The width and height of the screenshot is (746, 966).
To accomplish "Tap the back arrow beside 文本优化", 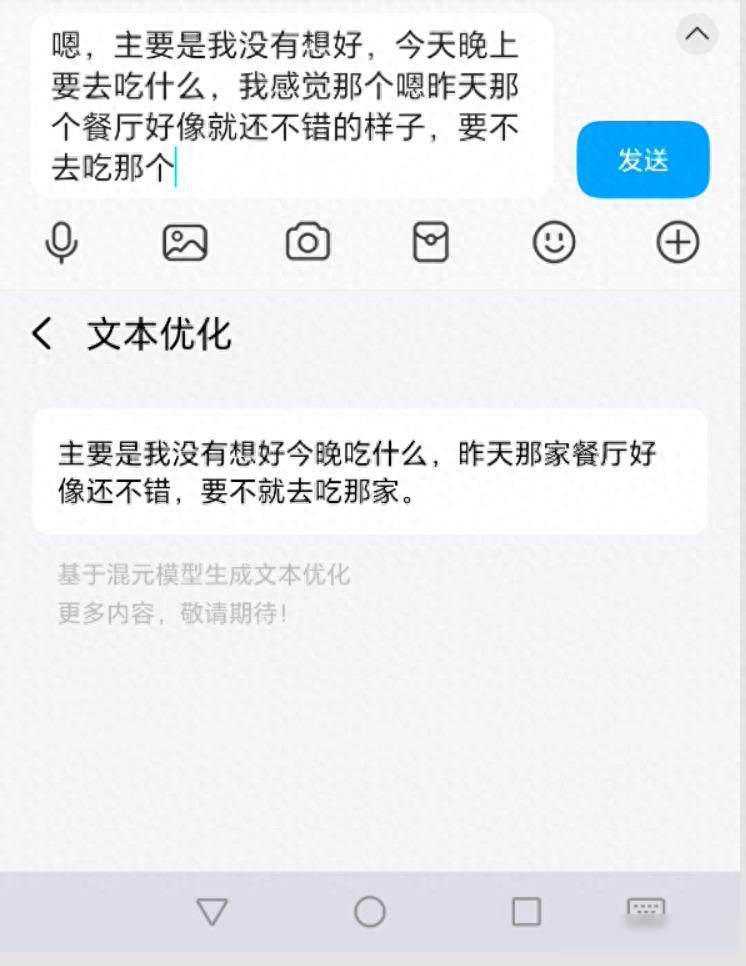I will pyautogui.click(x=41, y=334).
